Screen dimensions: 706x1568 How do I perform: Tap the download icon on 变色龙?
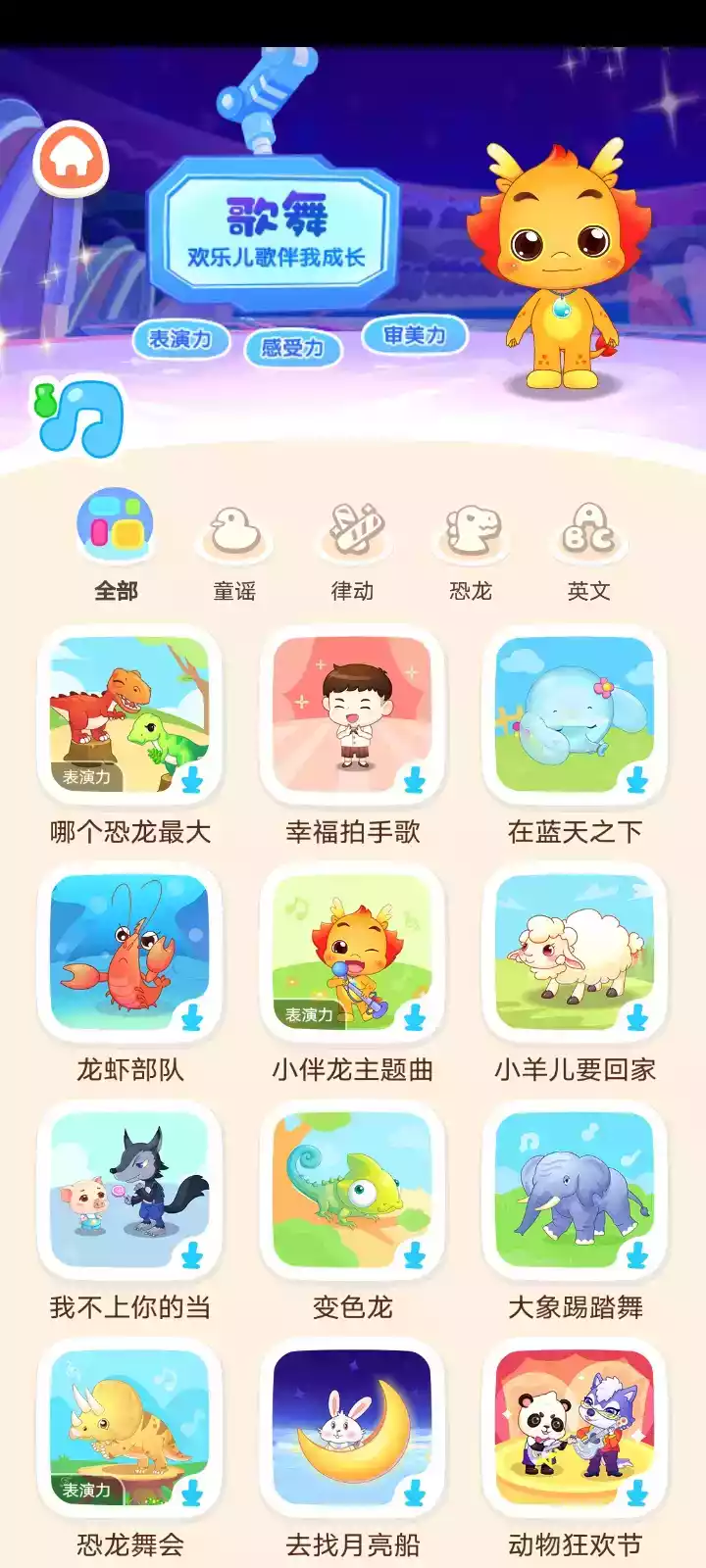pos(417,1255)
